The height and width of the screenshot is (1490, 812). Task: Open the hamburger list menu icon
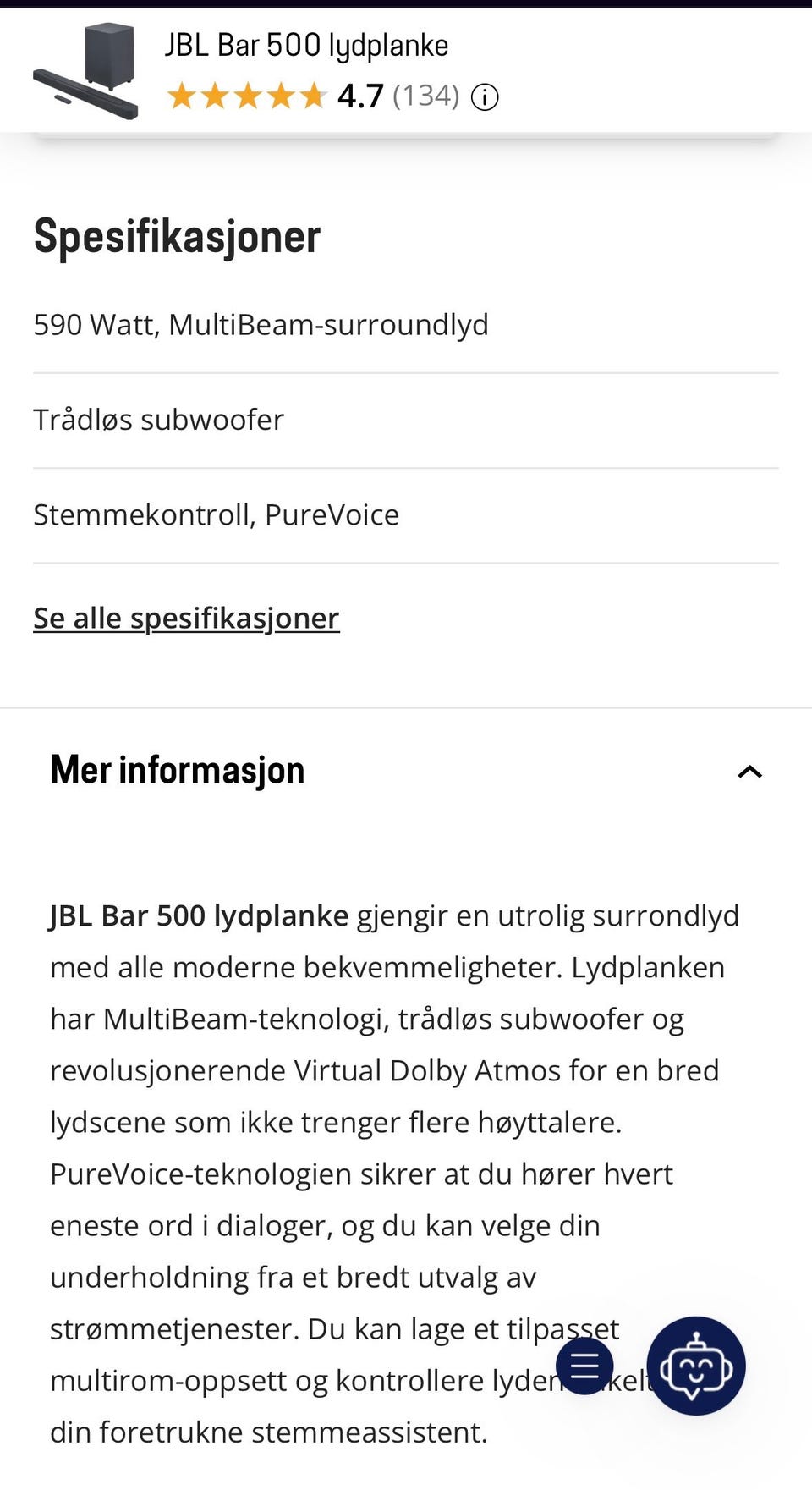pyautogui.click(x=585, y=1365)
